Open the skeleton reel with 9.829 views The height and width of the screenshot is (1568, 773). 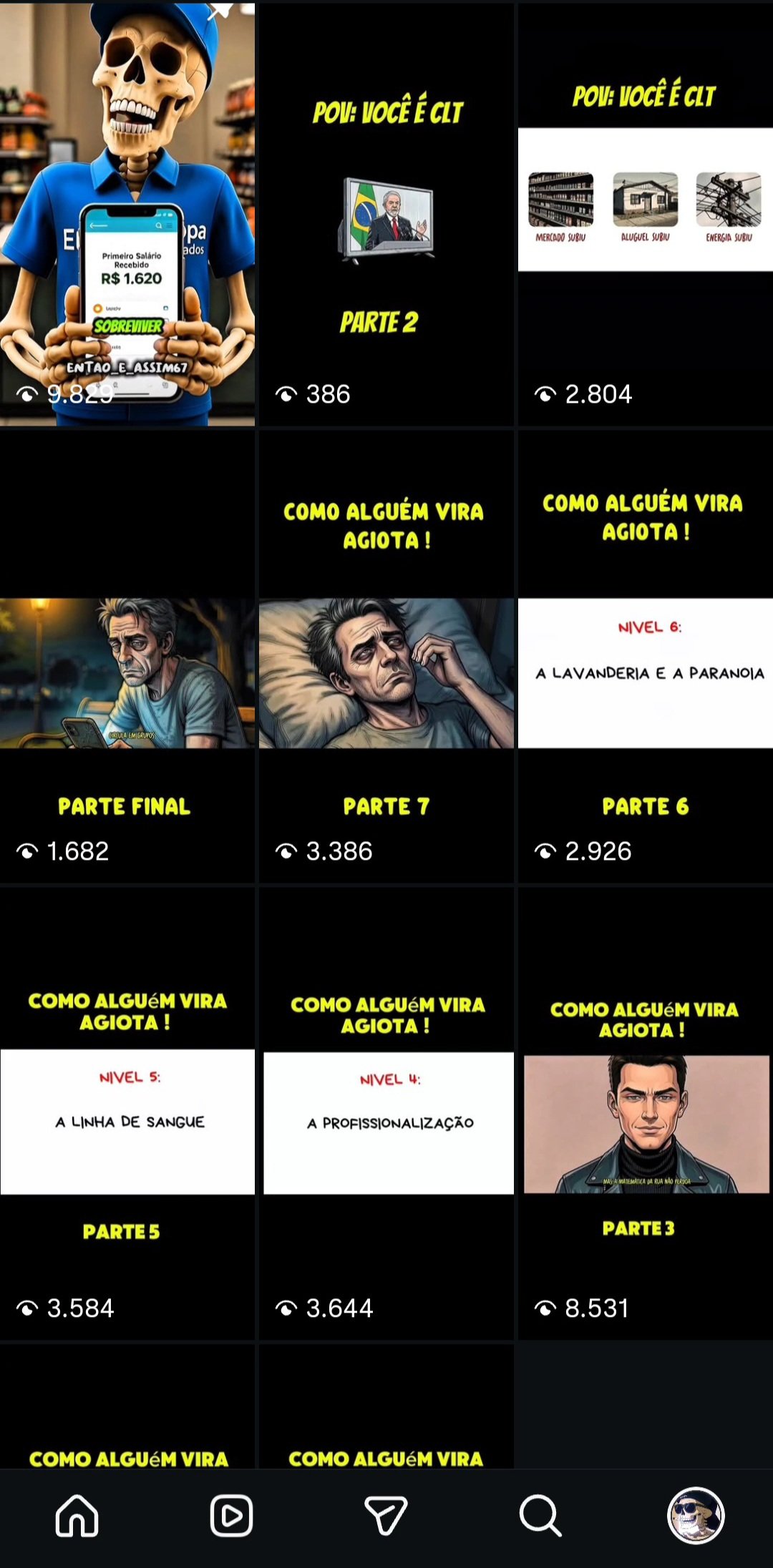pyautogui.click(x=127, y=215)
